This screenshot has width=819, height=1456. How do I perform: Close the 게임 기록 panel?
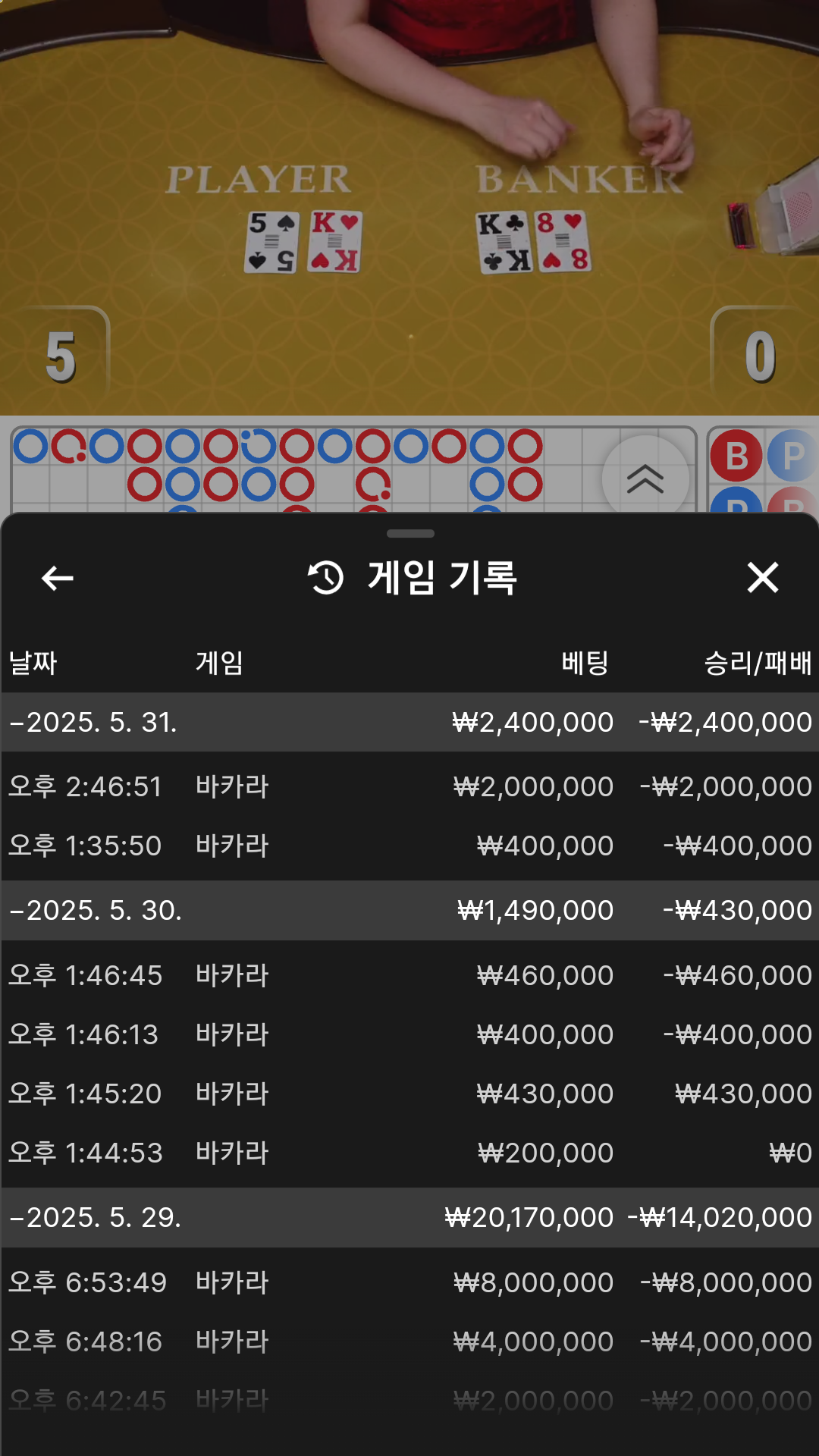pos(762,577)
